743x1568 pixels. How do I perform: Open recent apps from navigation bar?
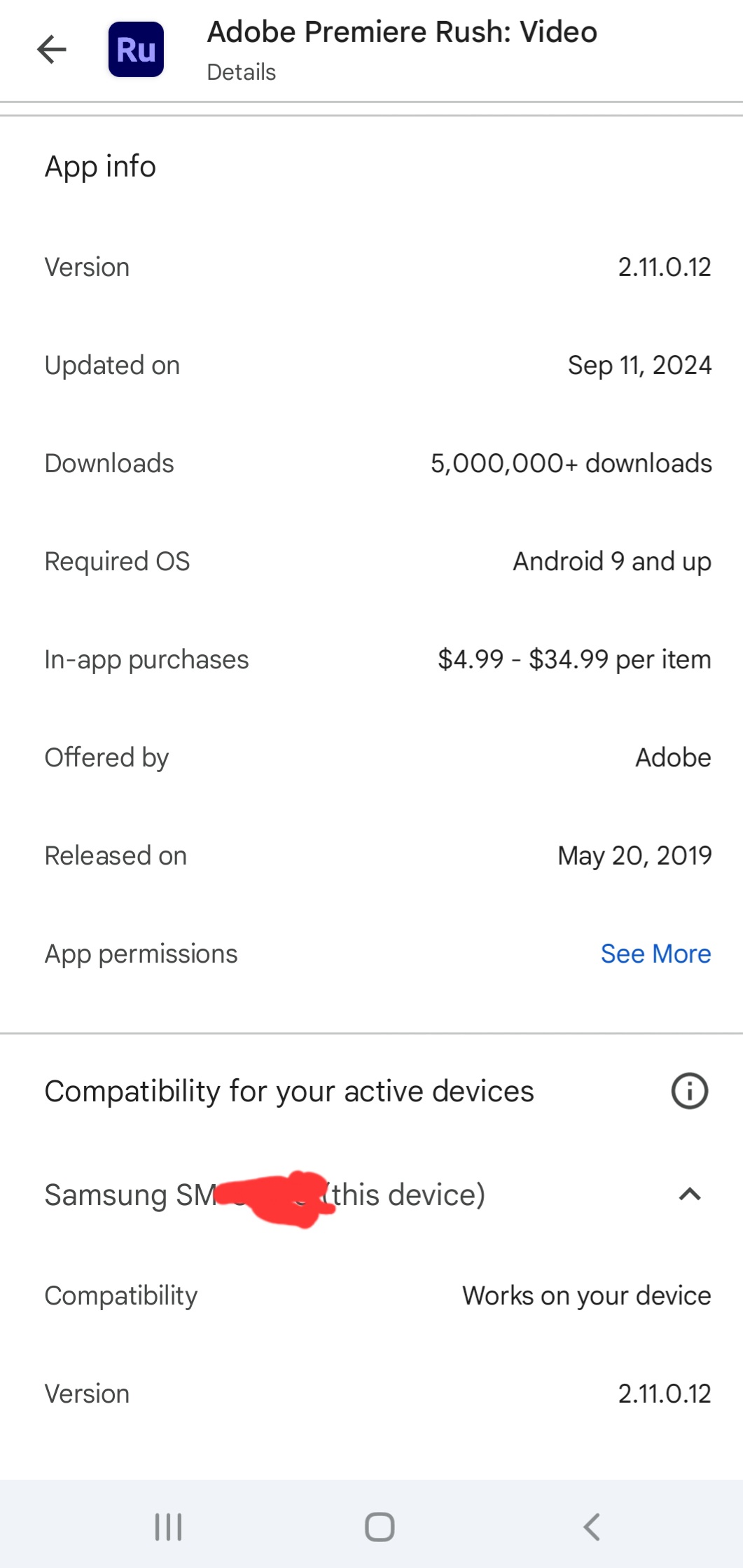[168, 1527]
